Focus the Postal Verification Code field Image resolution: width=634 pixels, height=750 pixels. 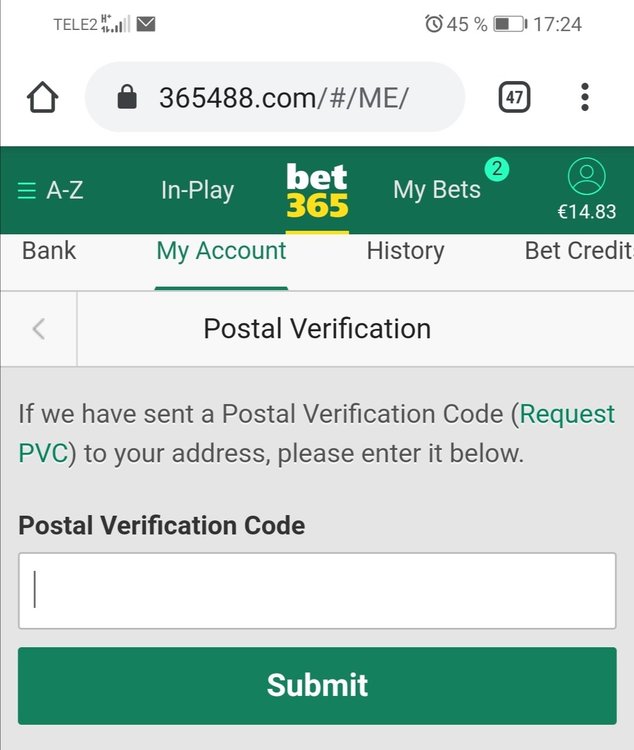(x=317, y=590)
